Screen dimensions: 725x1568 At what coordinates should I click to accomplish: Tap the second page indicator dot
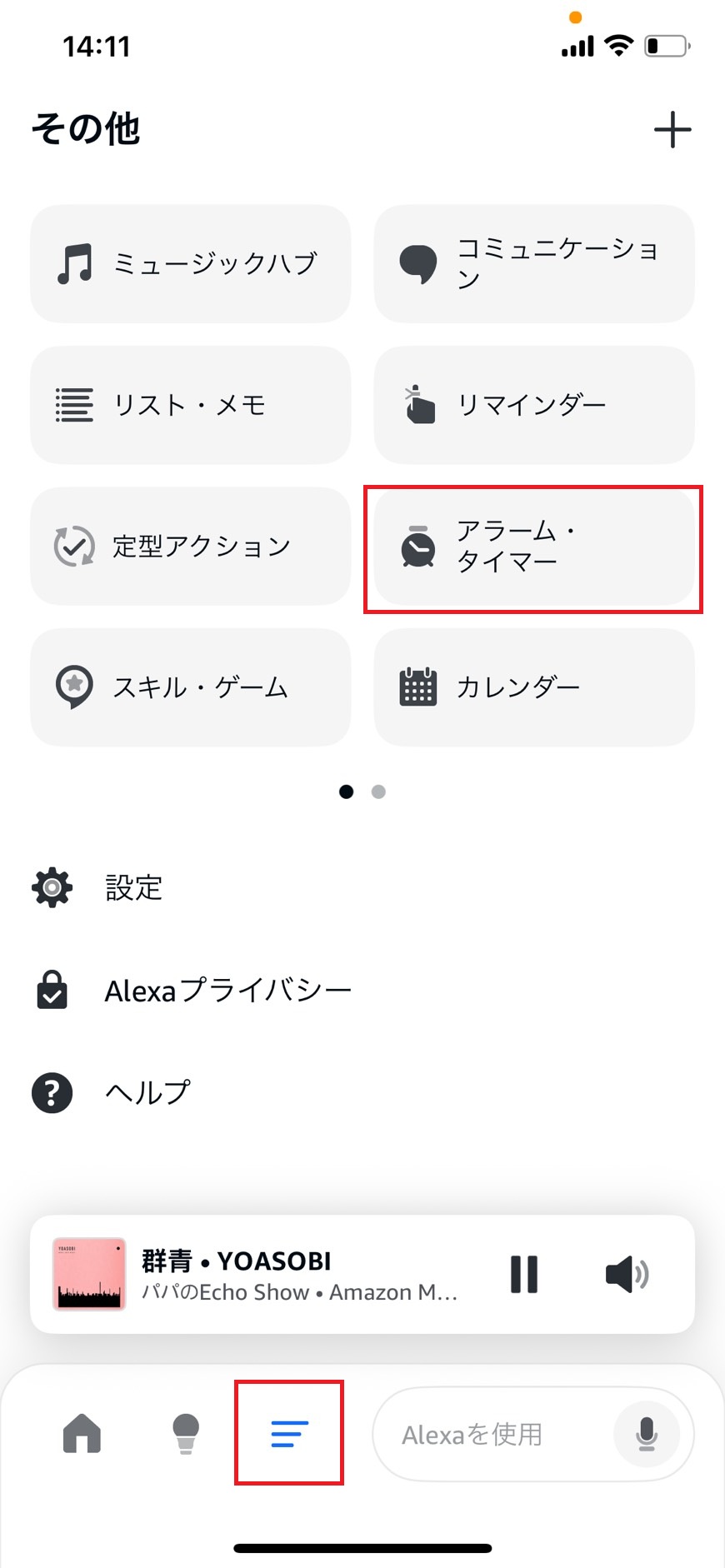click(x=379, y=791)
